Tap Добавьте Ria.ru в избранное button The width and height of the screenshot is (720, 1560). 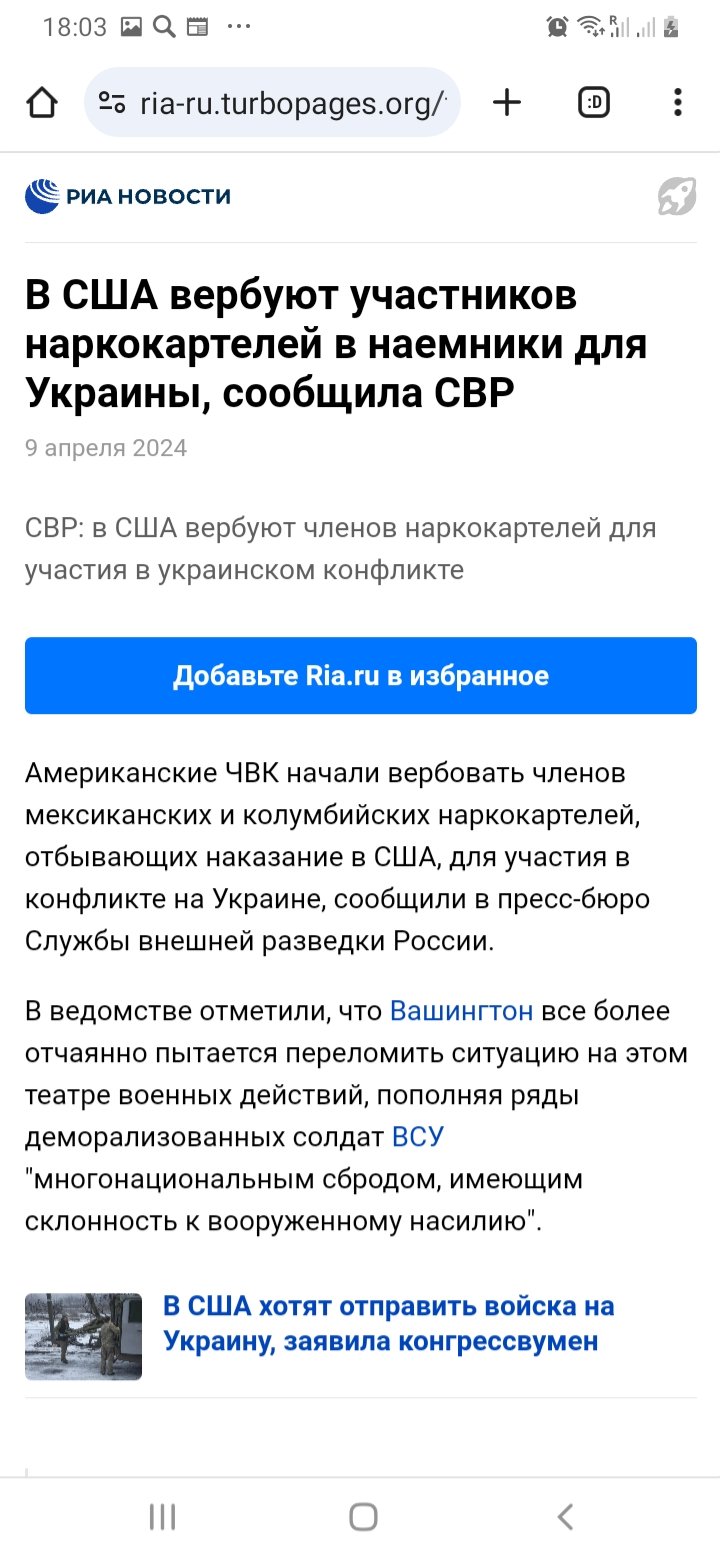pos(360,676)
